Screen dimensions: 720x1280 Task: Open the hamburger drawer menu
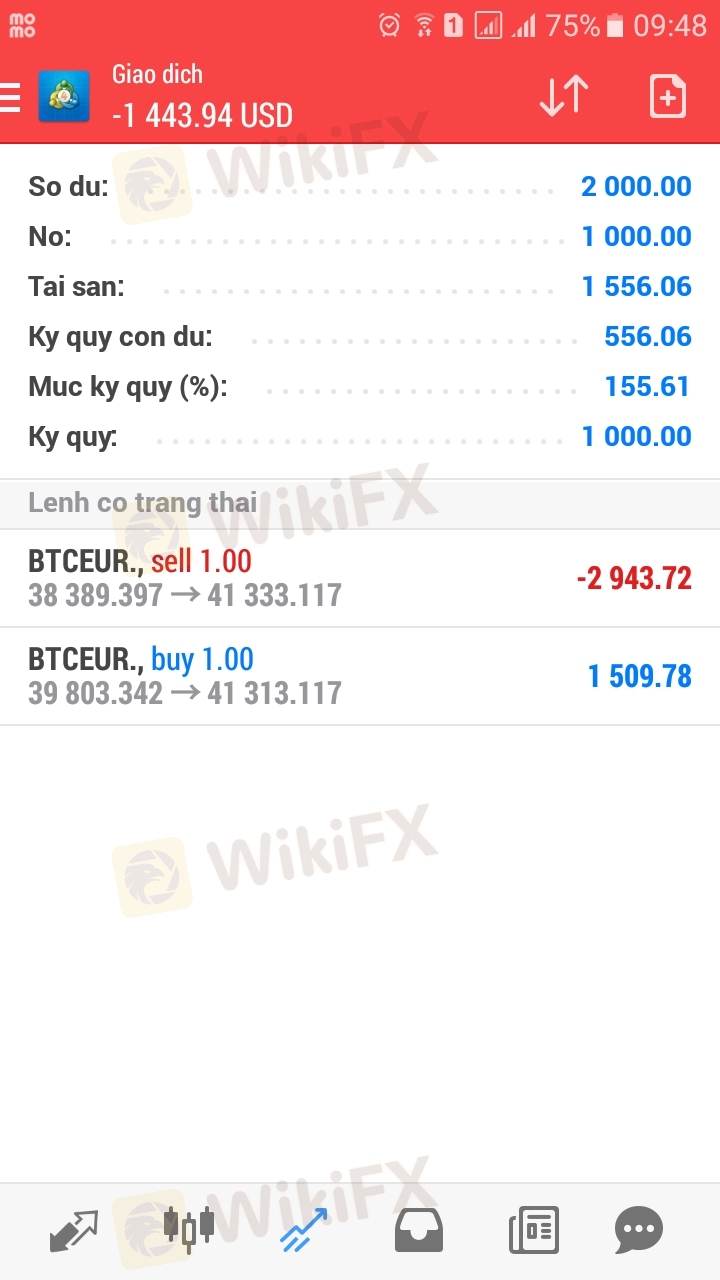click(x=11, y=97)
